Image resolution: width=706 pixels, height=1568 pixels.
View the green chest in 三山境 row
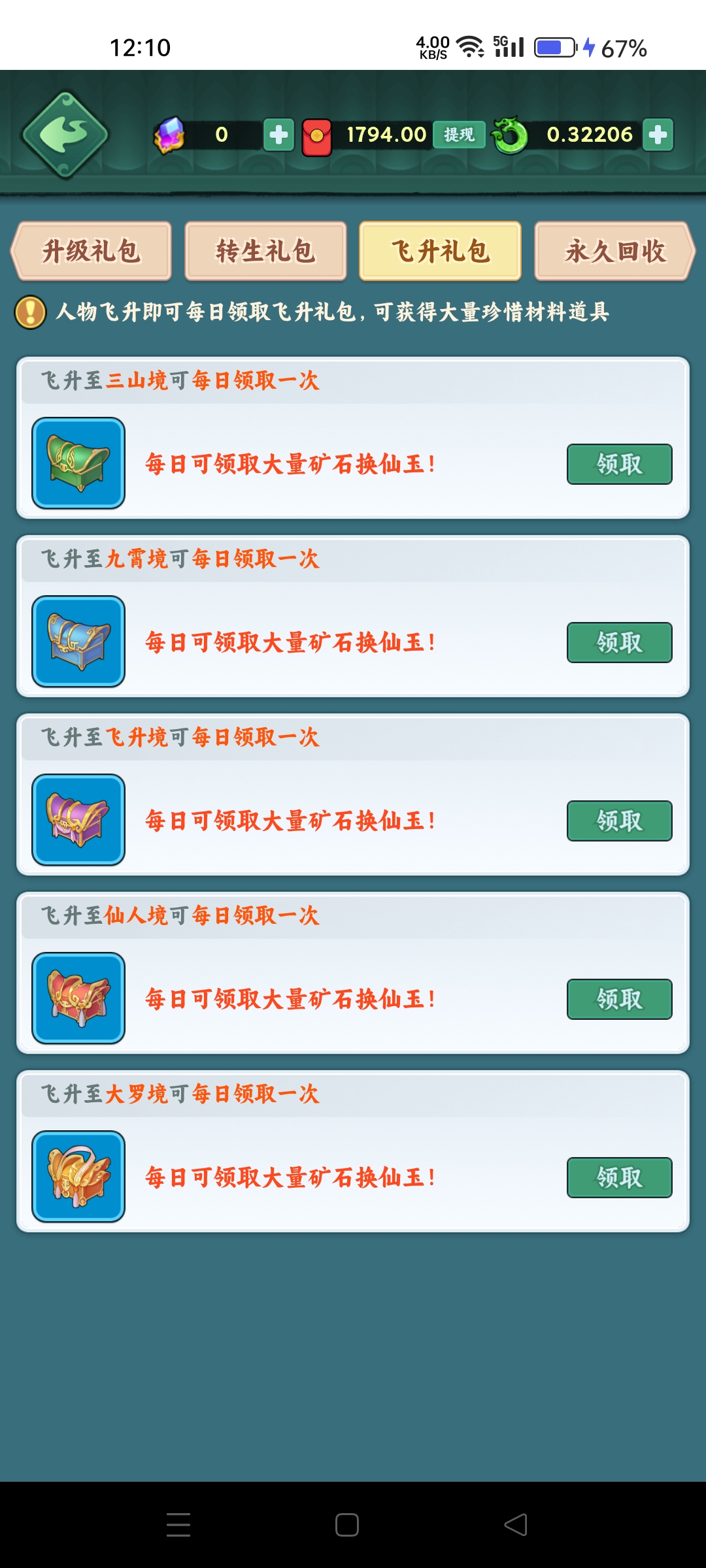click(78, 463)
